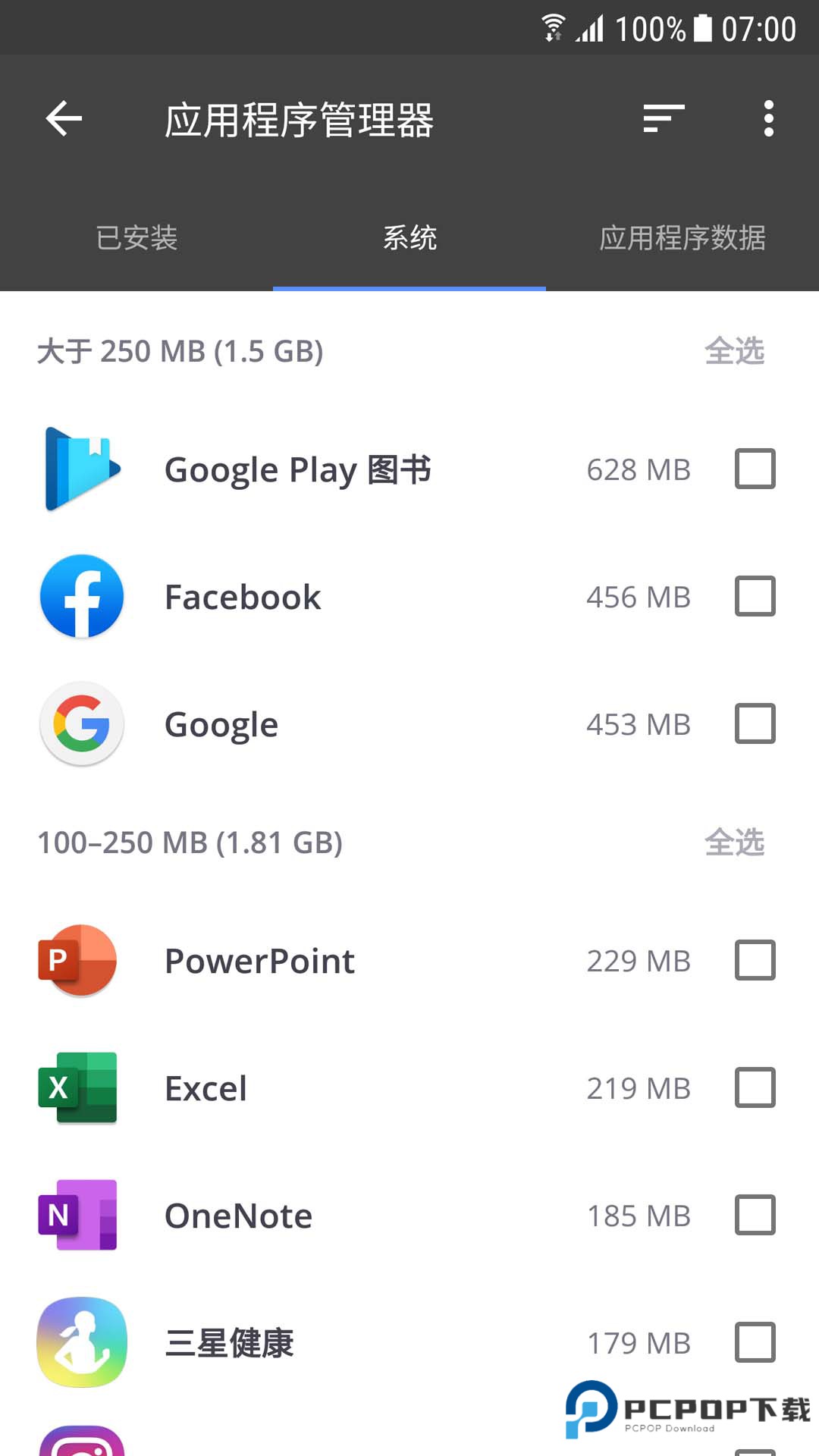Check the OneNote selection checkbox
819x1456 pixels.
[x=755, y=1216]
